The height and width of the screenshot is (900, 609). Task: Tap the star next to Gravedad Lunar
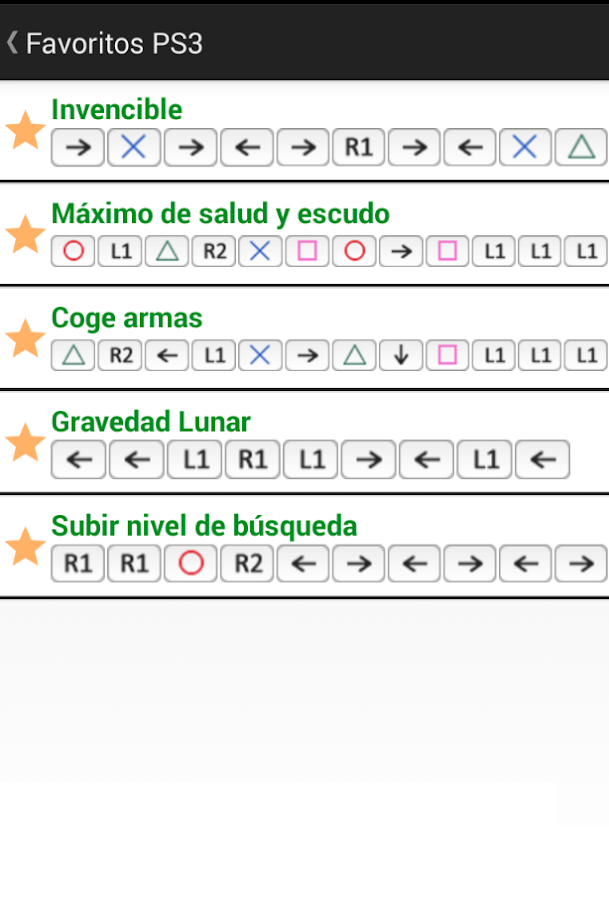pos(25,443)
